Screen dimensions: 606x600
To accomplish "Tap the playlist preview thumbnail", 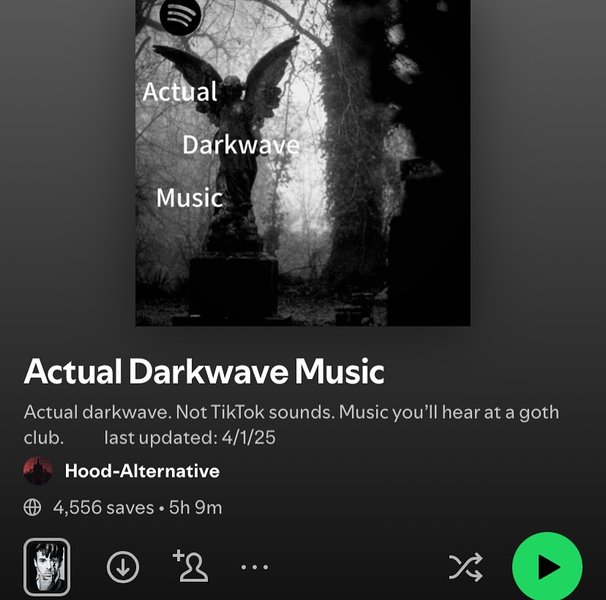I will 46,567.
